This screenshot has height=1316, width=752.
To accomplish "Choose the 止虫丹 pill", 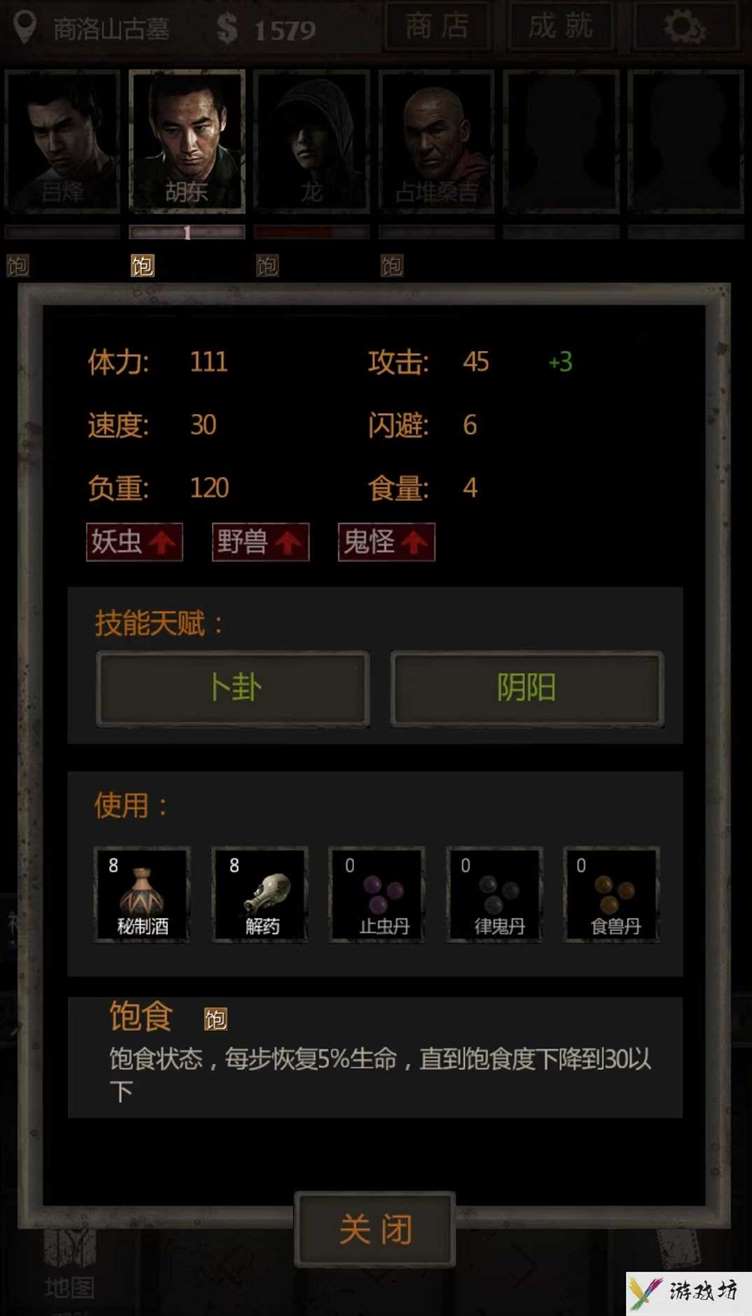I will 377,894.
